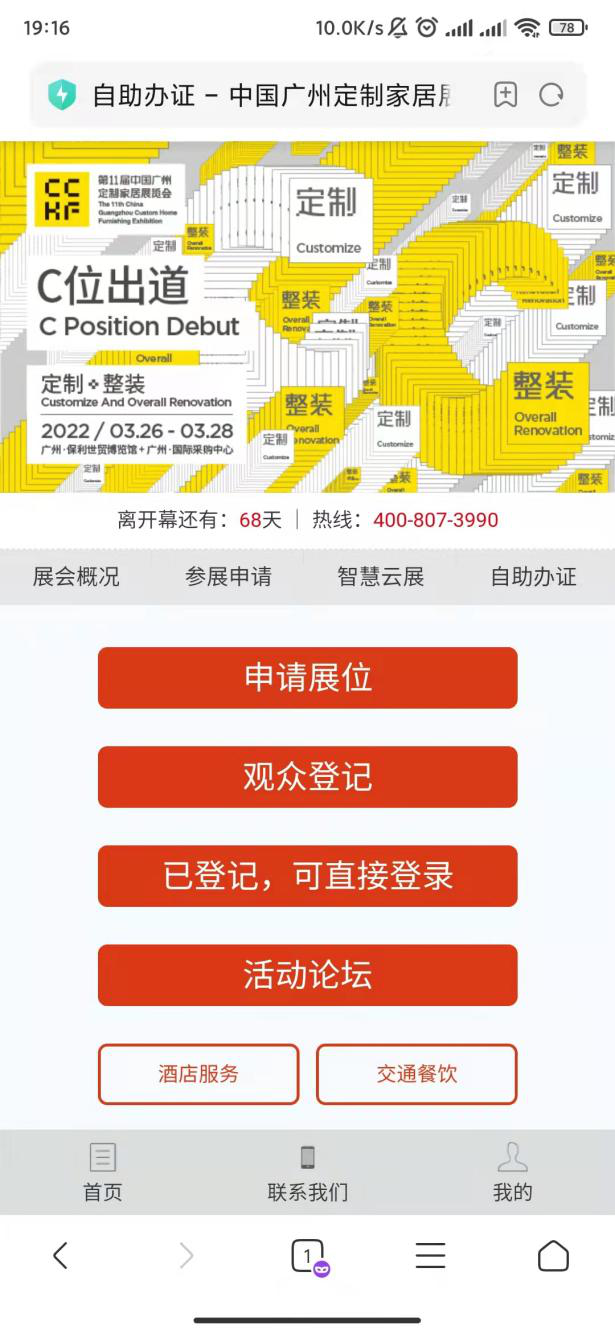Open the browser tab switcher
The width and height of the screenshot is (615, 1333).
pyautogui.click(x=307, y=1256)
